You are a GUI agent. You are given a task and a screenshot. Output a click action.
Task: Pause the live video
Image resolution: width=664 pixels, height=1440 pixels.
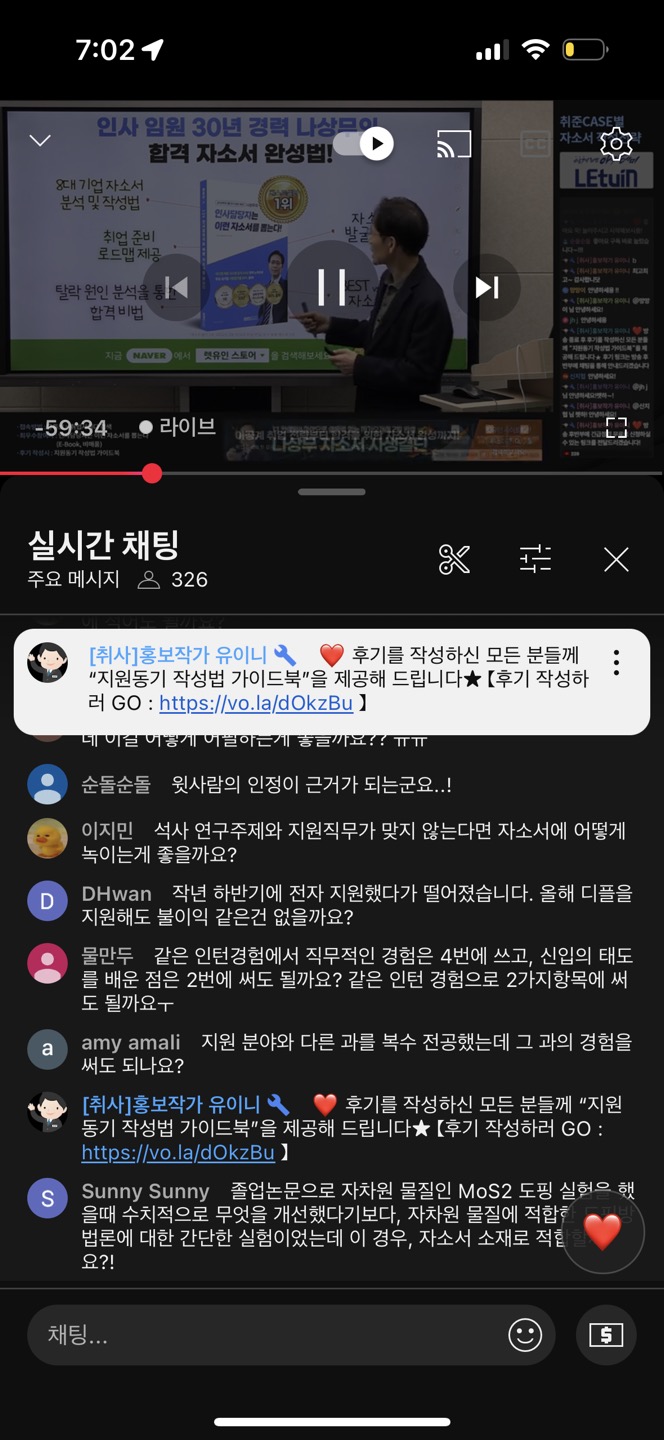tap(332, 287)
